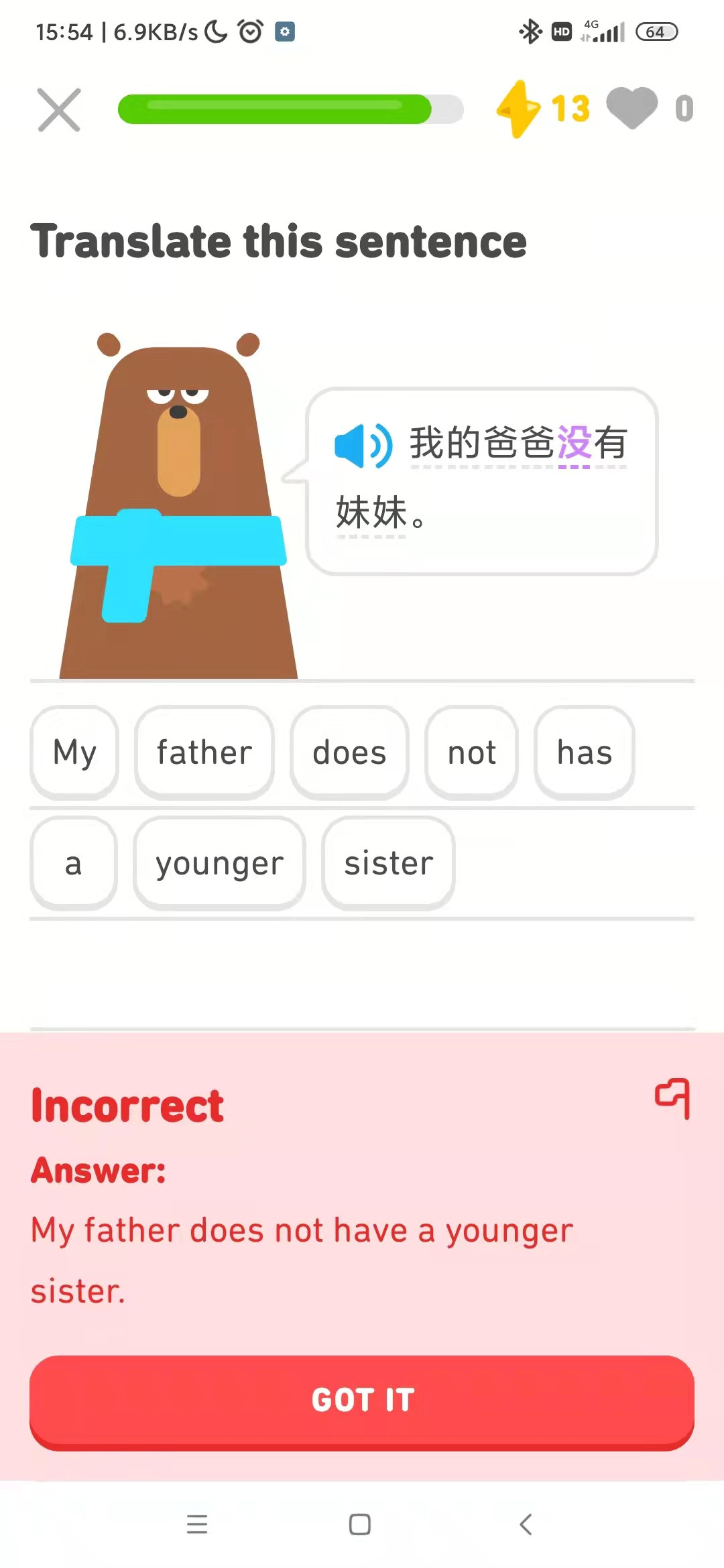Select the word chip "father"
Screen dimensions: 724x1568
pos(204,752)
